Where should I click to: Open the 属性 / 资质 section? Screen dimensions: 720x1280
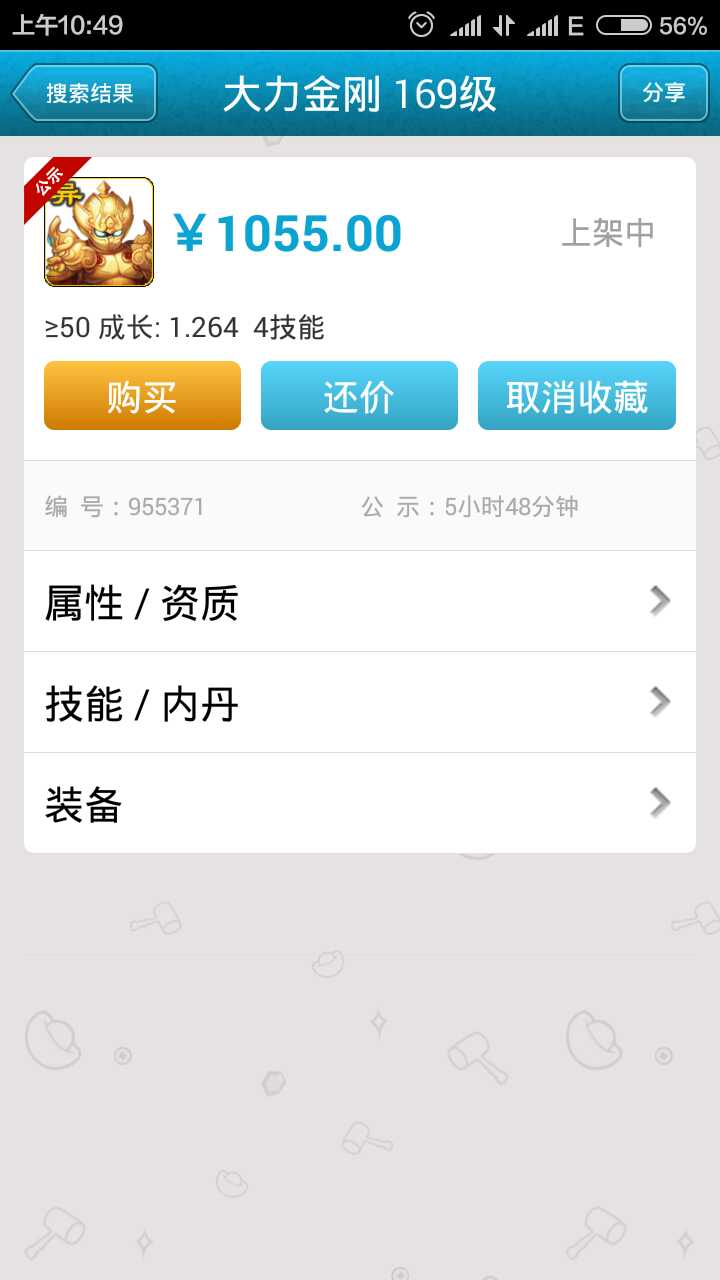360,602
